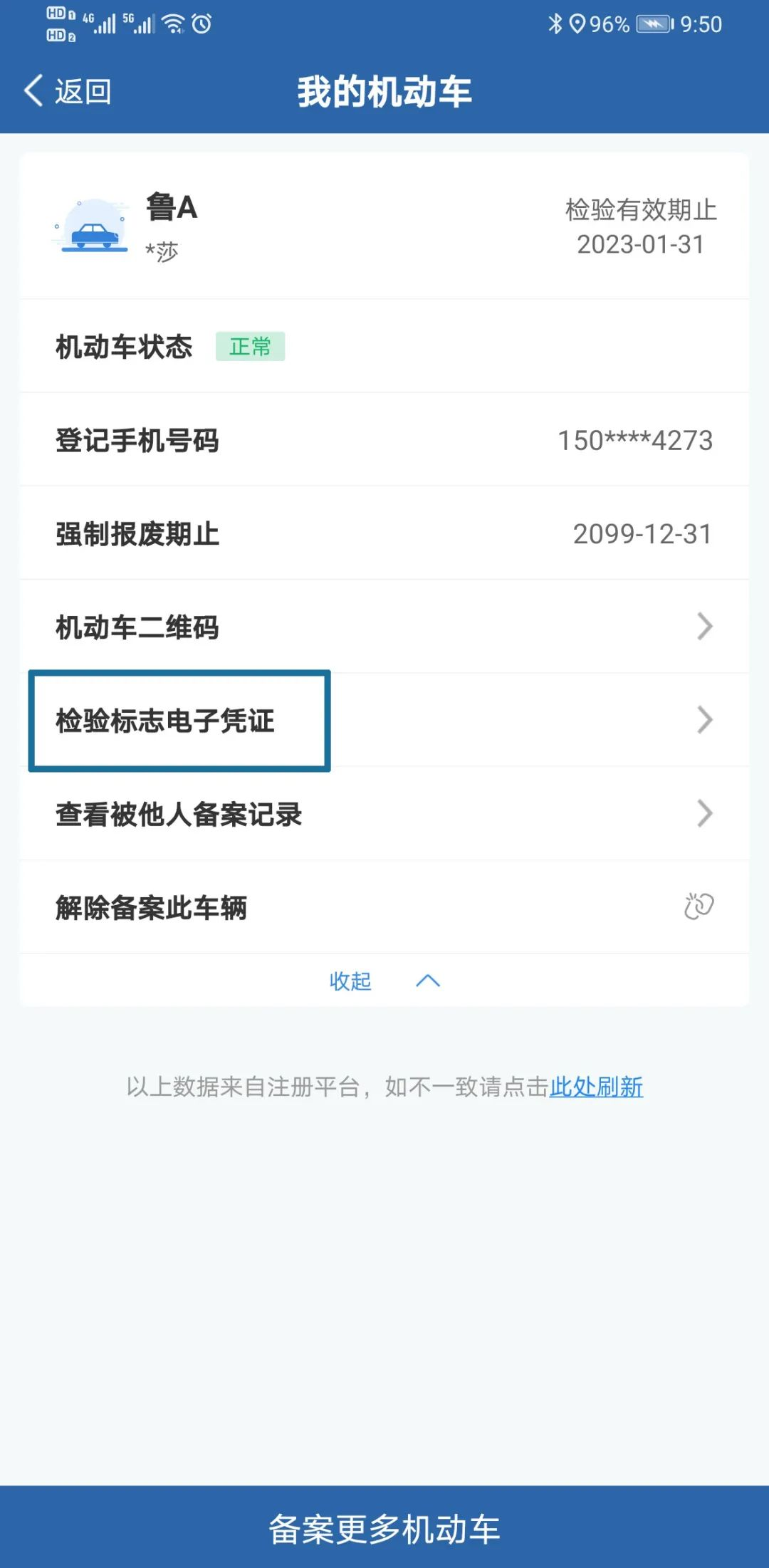Tap the 此处刷新 link
The width and height of the screenshot is (769, 1568).
click(x=596, y=1087)
